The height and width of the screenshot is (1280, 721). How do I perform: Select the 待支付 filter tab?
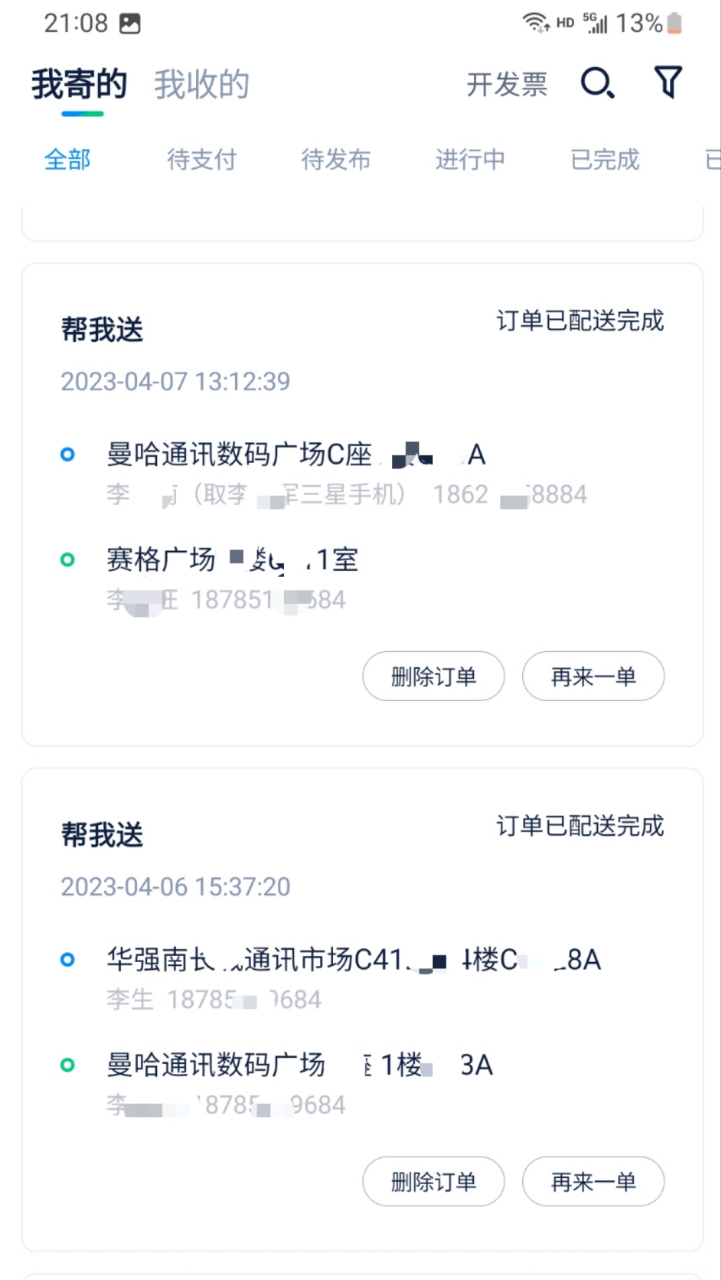(201, 160)
